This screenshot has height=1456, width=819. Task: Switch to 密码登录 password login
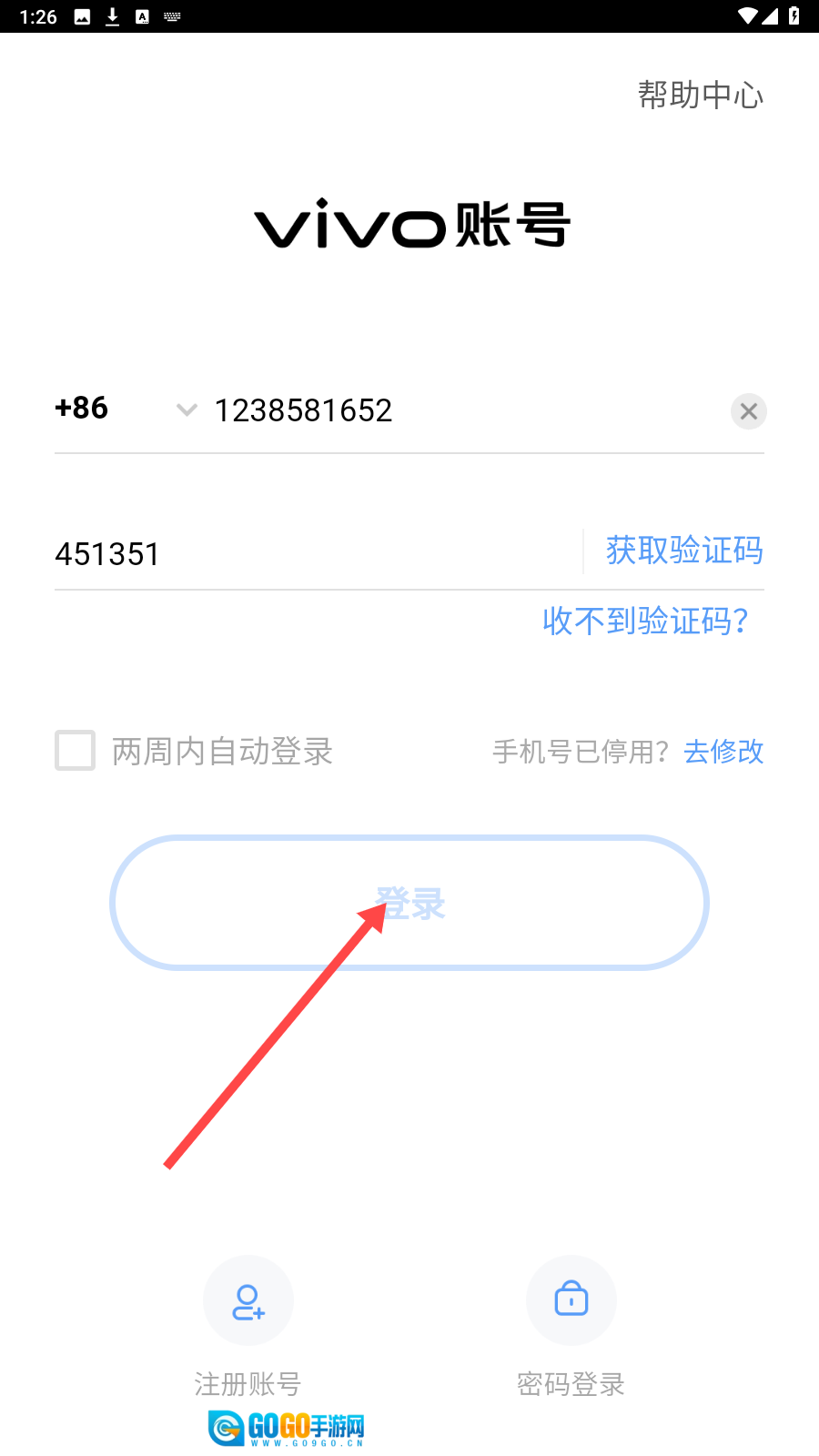click(x=571, y=1301)
